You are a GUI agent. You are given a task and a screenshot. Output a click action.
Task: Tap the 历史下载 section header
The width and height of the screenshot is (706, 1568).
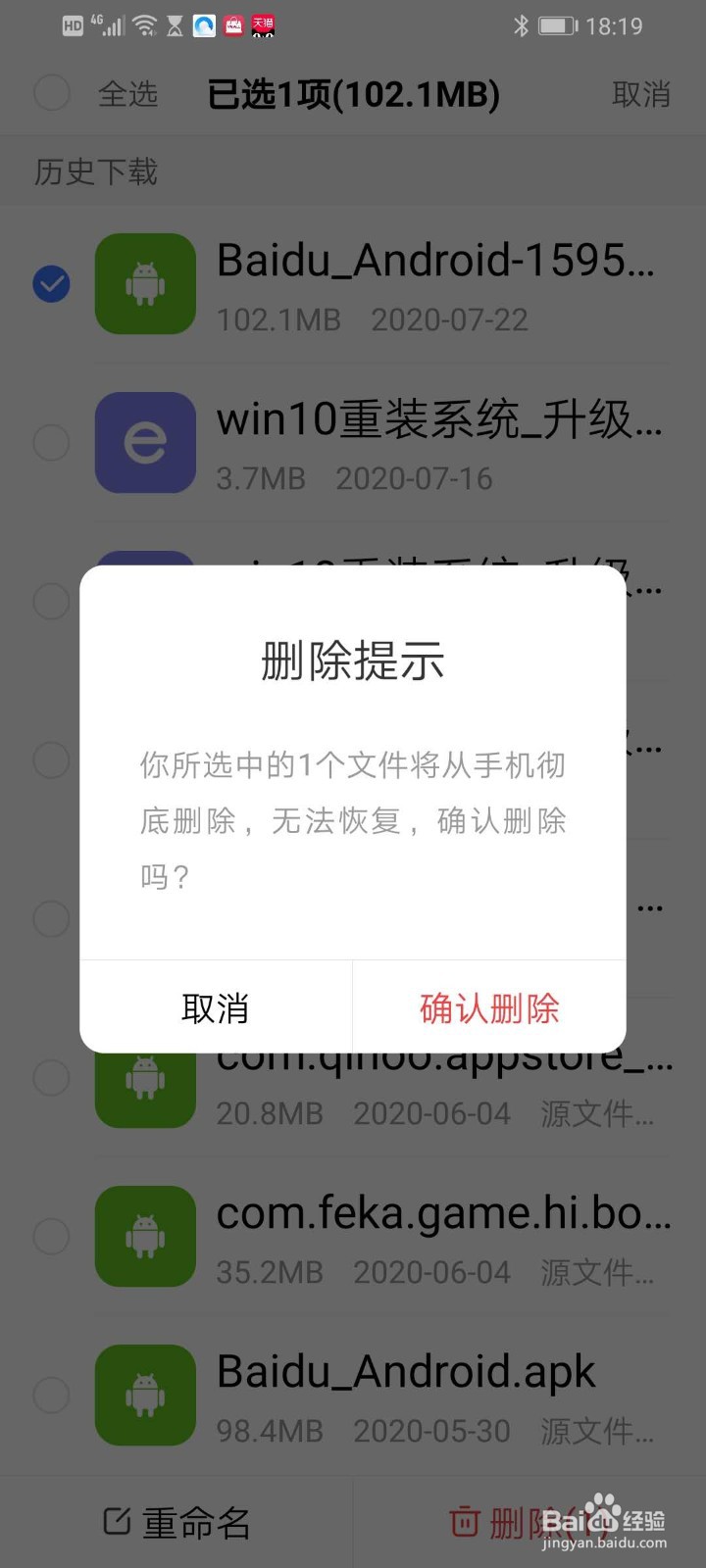[94, 172]
